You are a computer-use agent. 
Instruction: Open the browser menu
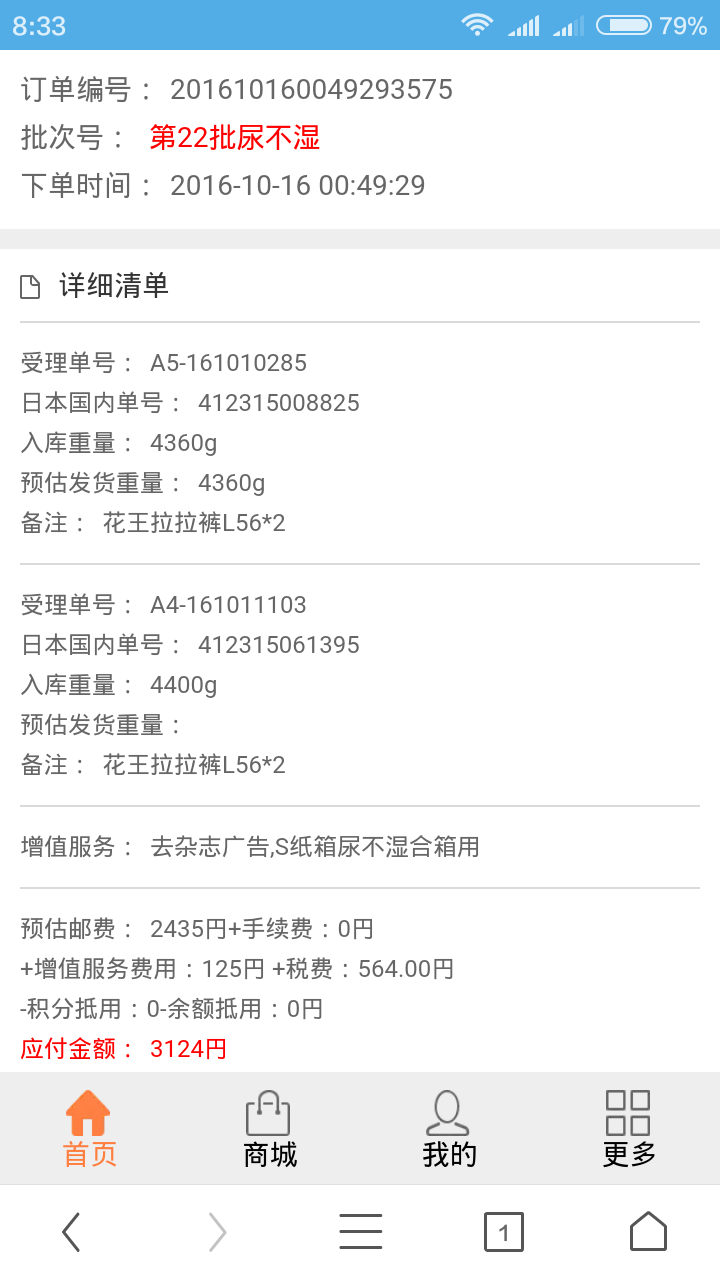pyautogui.click(x=360, y=1232)
